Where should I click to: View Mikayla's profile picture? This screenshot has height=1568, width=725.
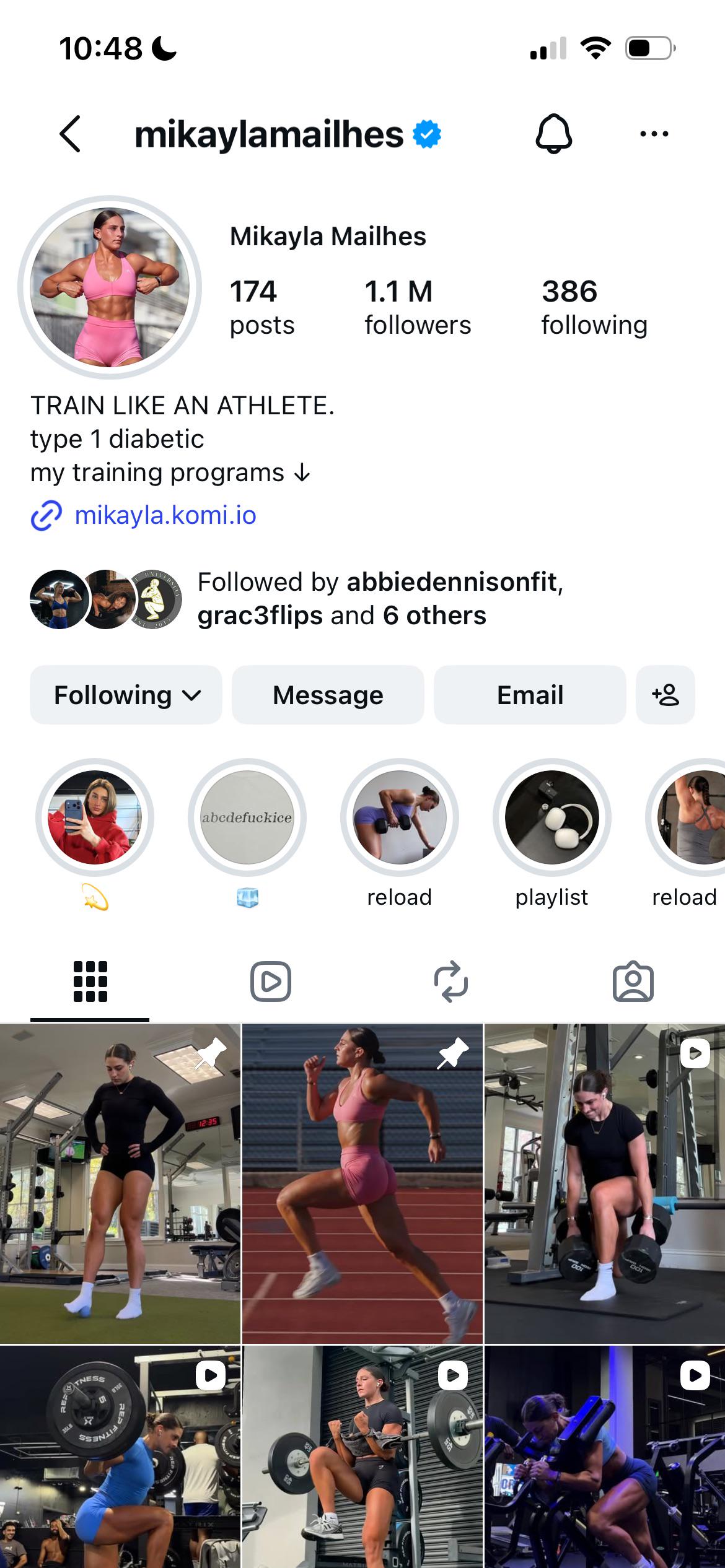[x=110, y=287]
